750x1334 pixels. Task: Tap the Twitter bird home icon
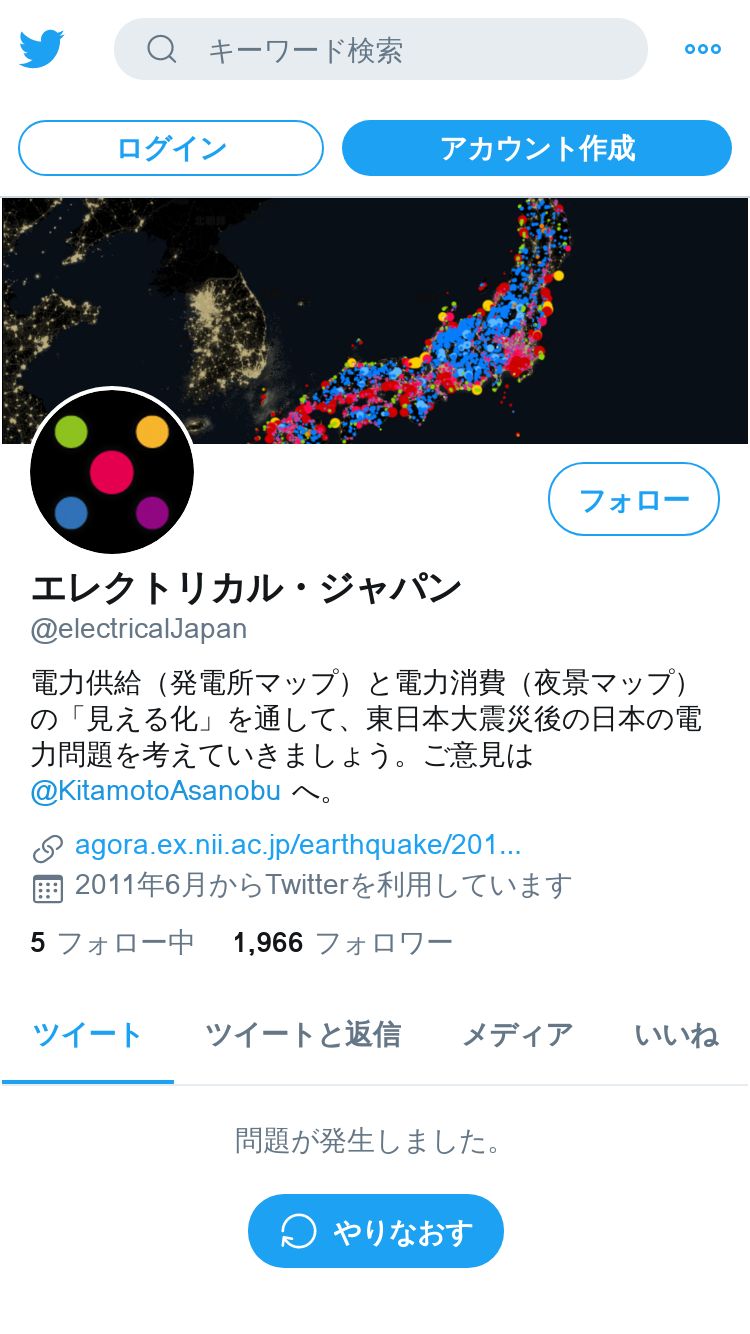coord(42,49)
